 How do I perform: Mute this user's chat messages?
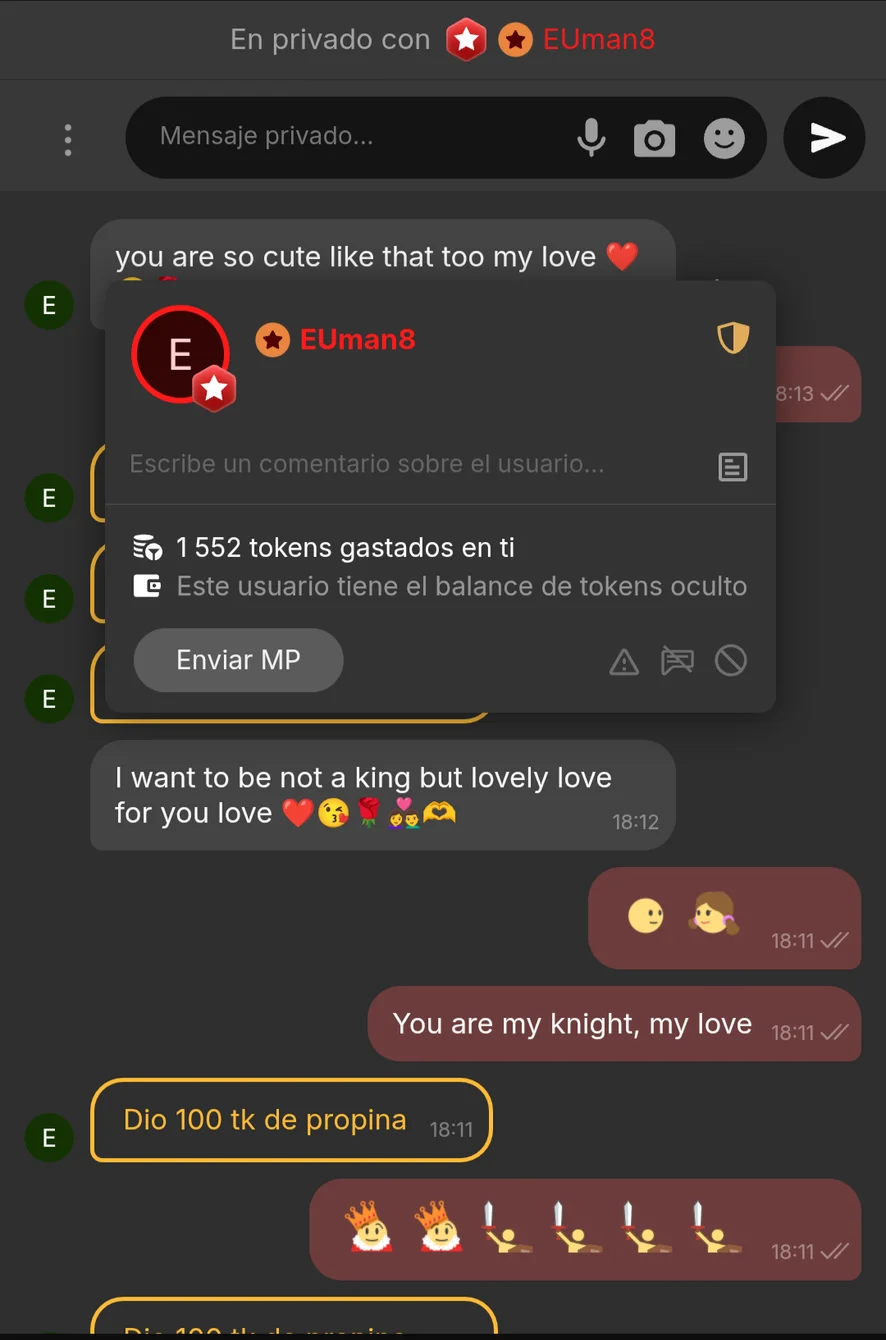click(677, 661)
